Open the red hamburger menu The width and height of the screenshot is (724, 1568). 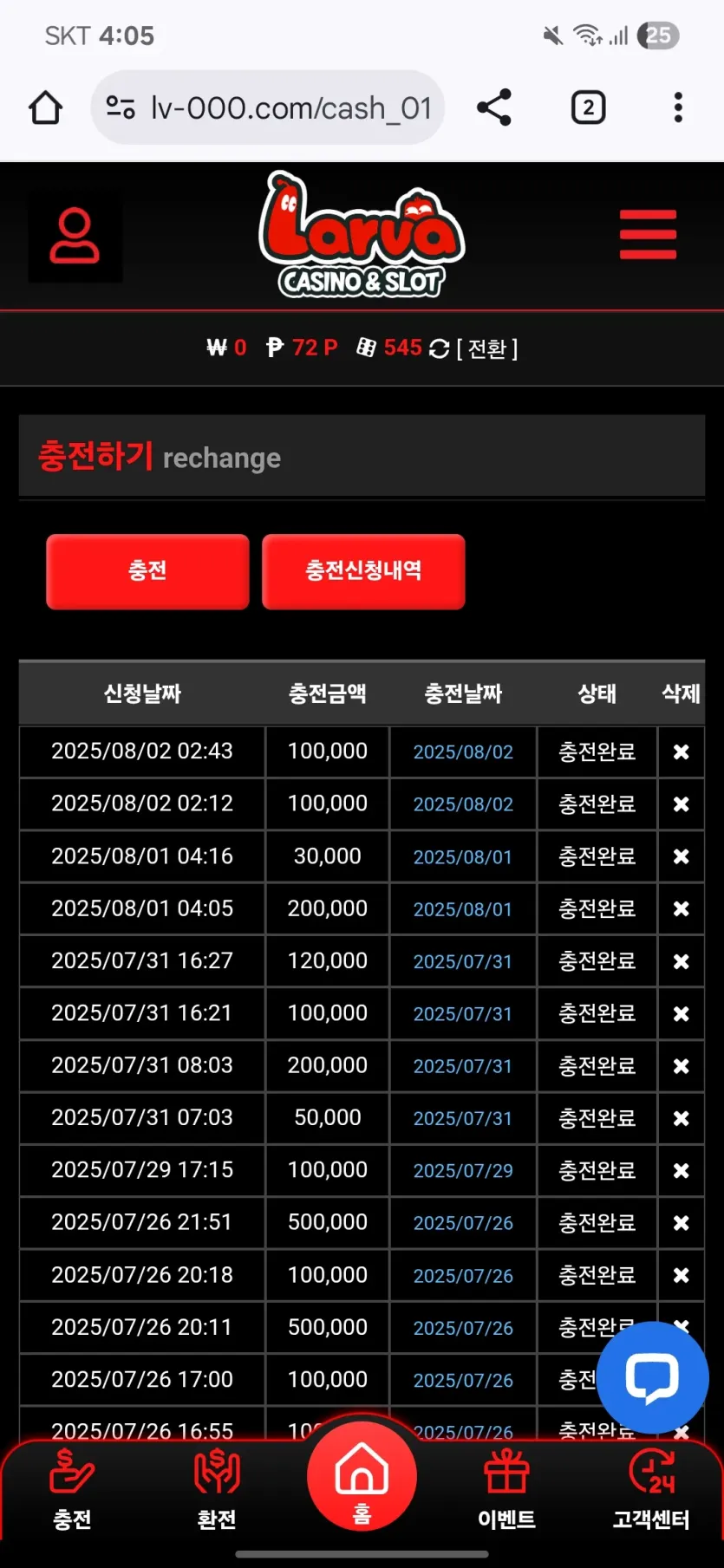click(648, 234)
